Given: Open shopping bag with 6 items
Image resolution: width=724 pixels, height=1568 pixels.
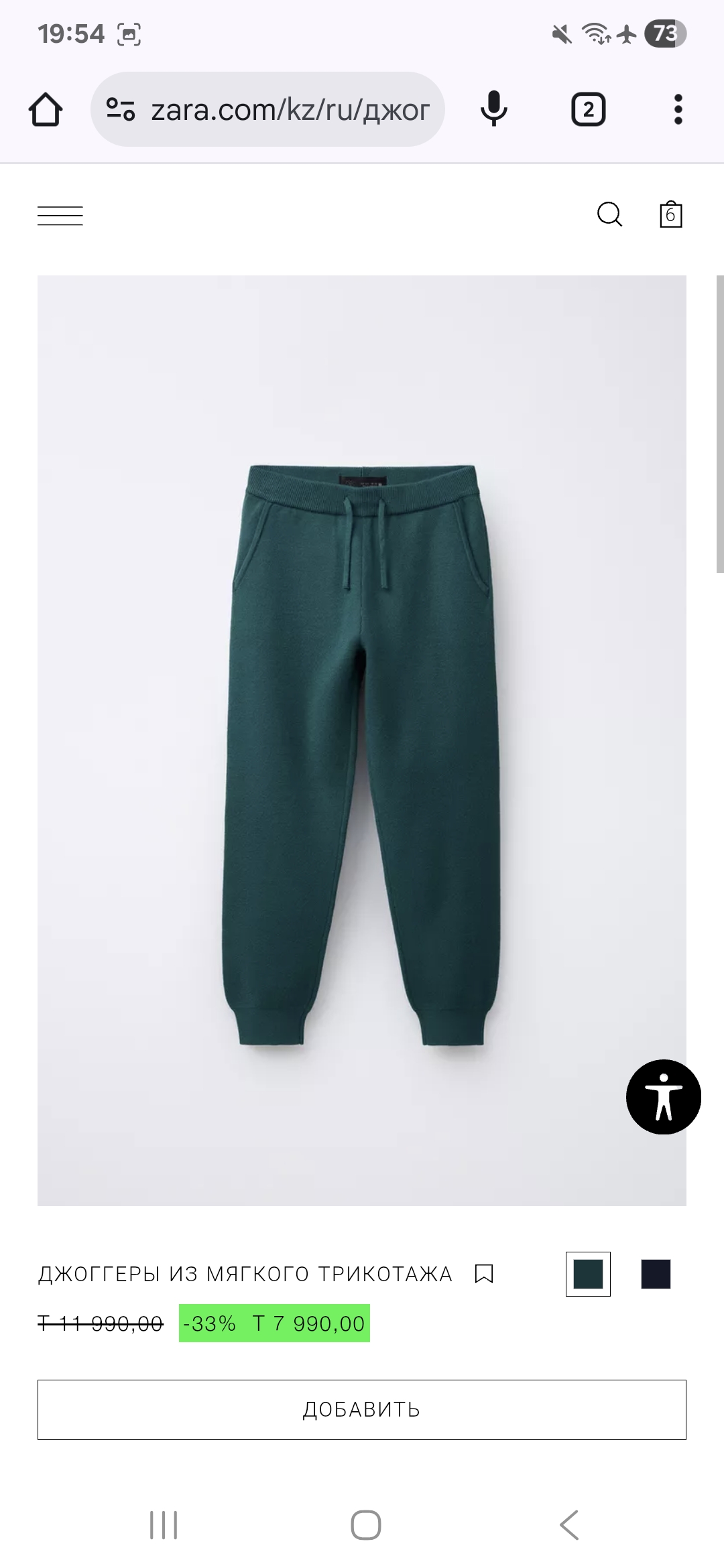Looking at the screenshot, I should pos(670,215).
